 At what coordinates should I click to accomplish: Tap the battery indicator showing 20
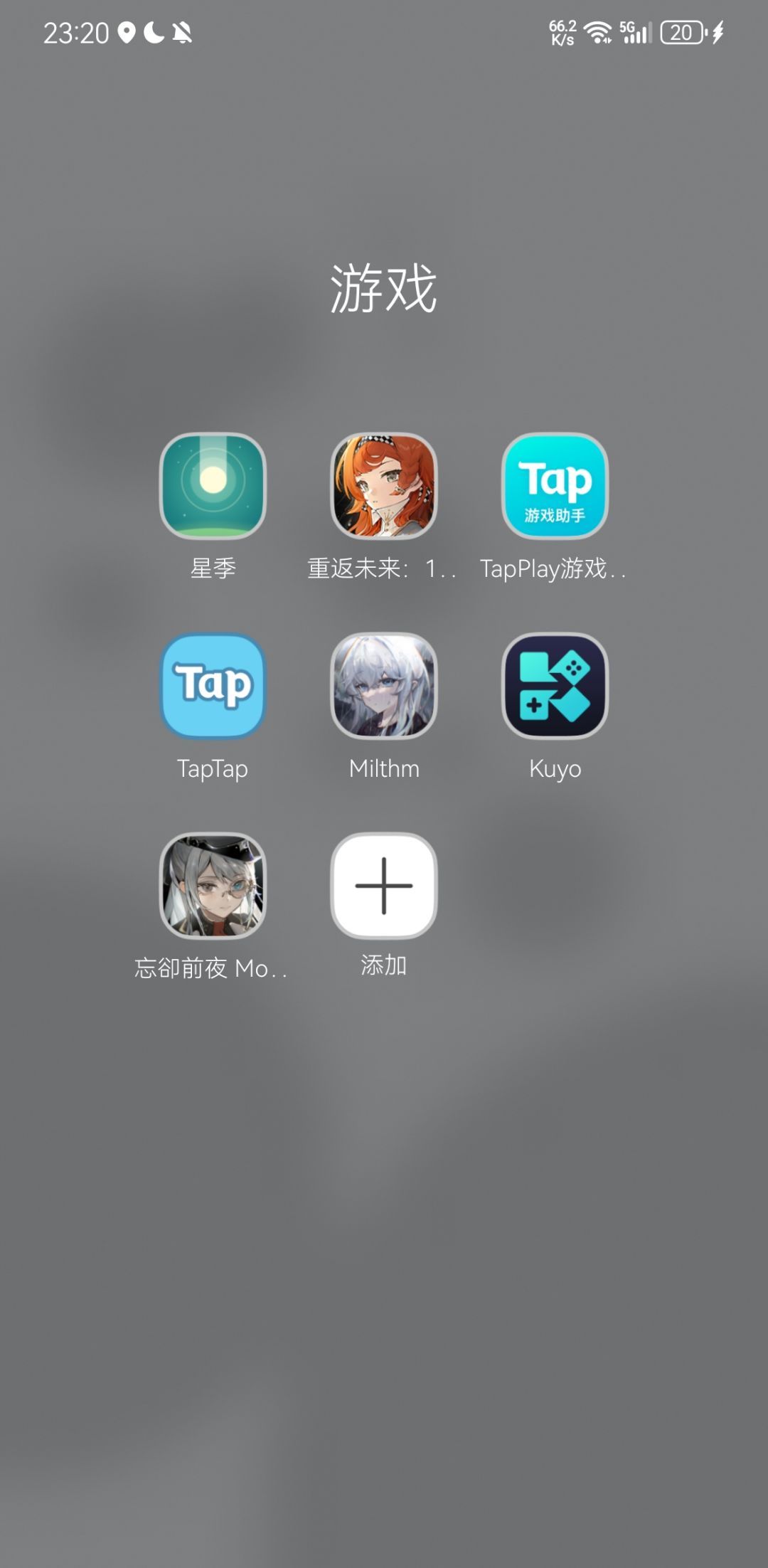pos(681,31)
